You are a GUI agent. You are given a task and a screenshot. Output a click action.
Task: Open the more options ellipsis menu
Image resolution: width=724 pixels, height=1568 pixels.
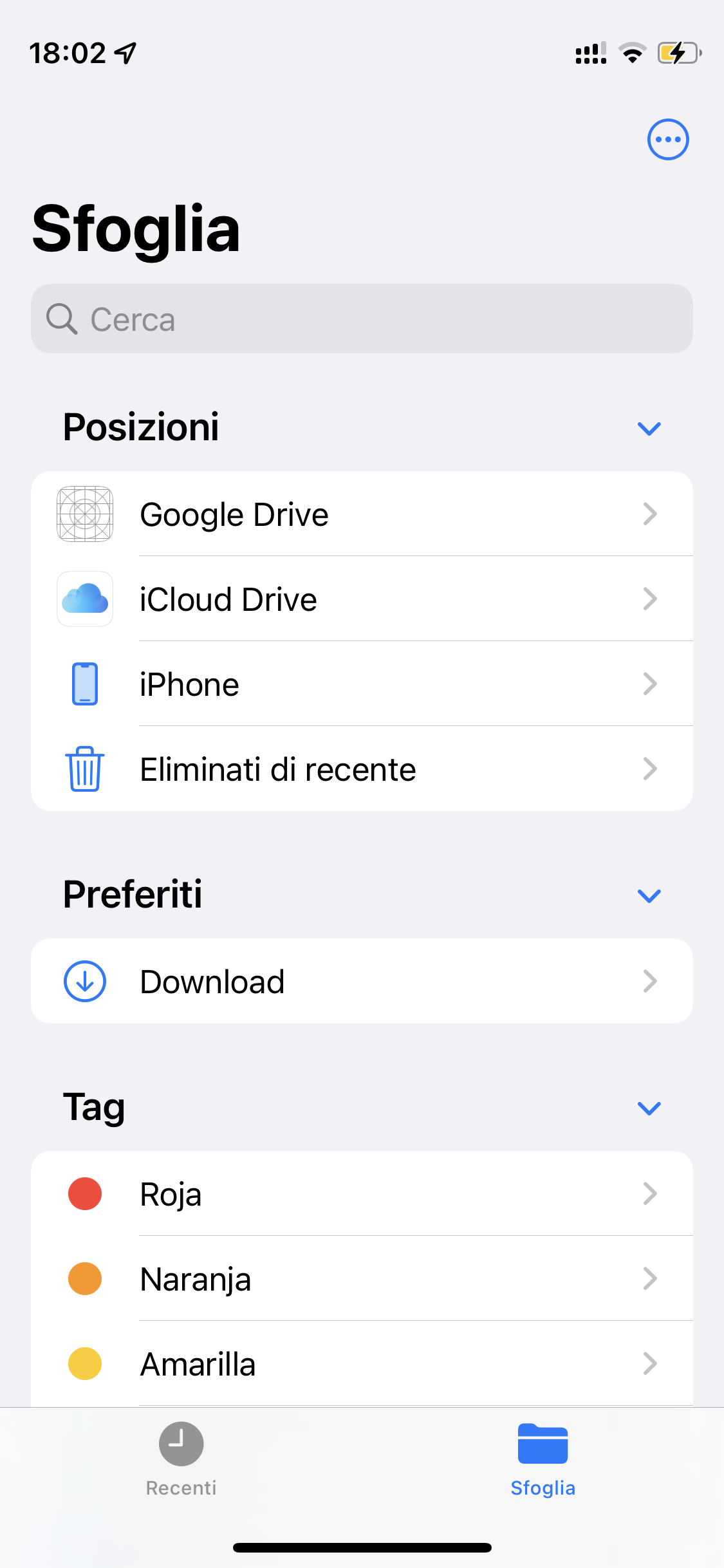(x=668, y=139)
